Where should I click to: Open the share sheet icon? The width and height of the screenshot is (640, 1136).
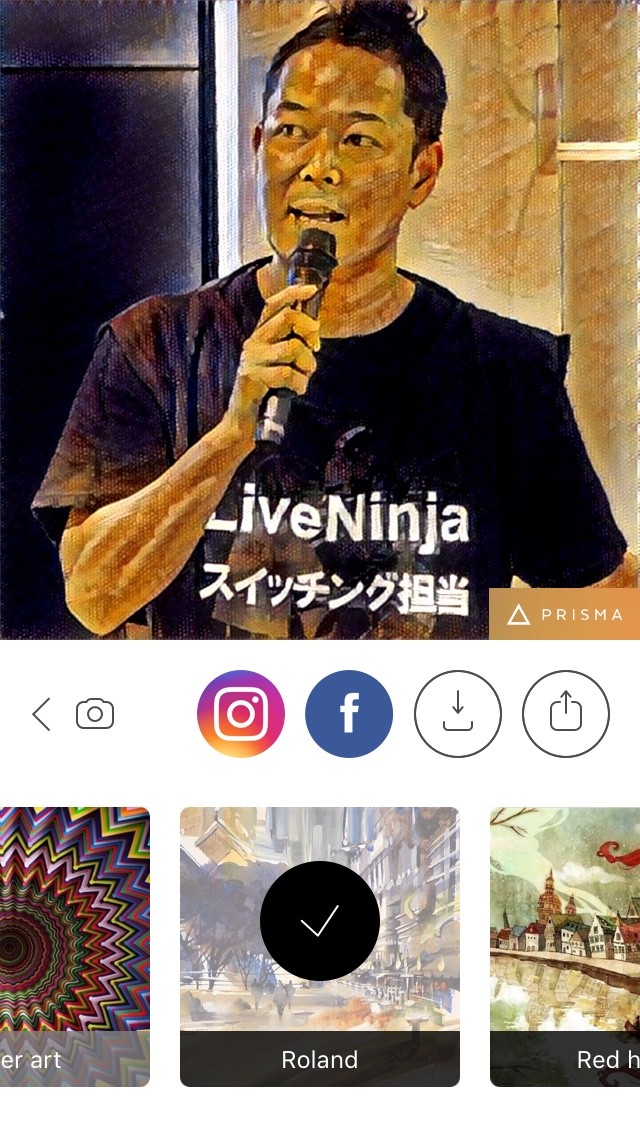(x=565, y=714)
